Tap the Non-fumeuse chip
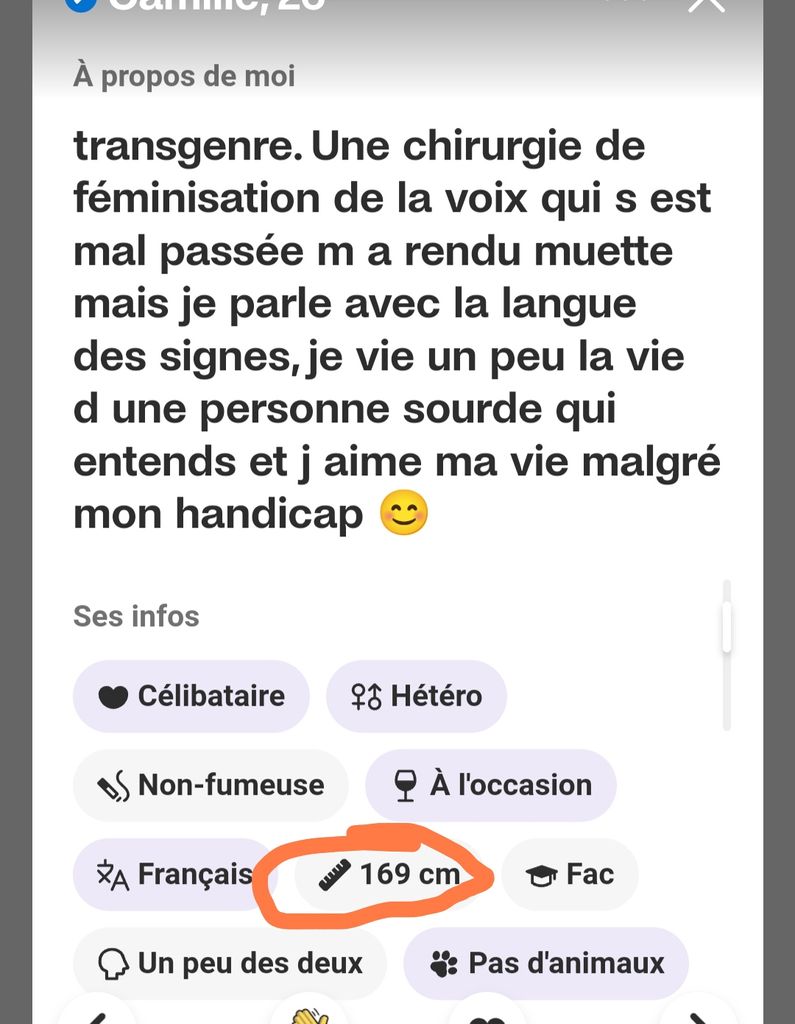Image resolution: width=795 pixels, height=1024 pixels. pos(210,785)
